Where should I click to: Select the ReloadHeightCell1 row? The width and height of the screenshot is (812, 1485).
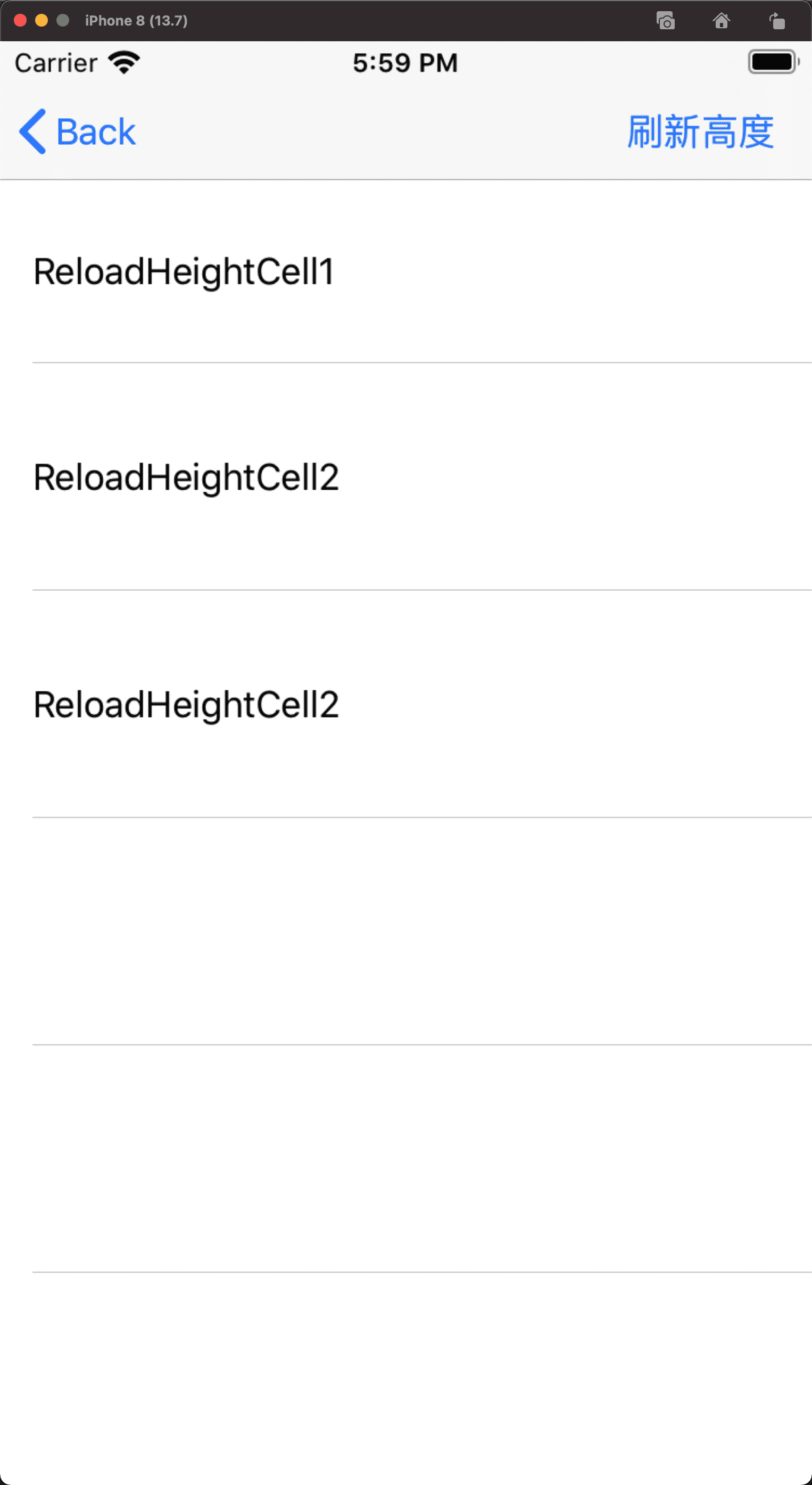tap(405, 272)
